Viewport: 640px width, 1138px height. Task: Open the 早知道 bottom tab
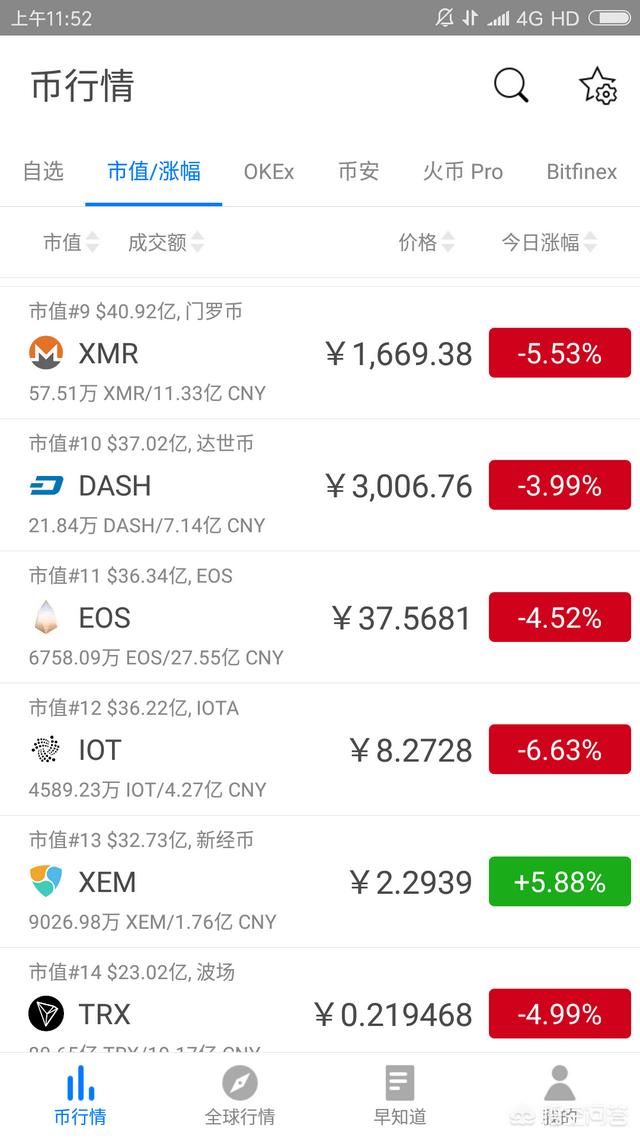point(400,1095)
